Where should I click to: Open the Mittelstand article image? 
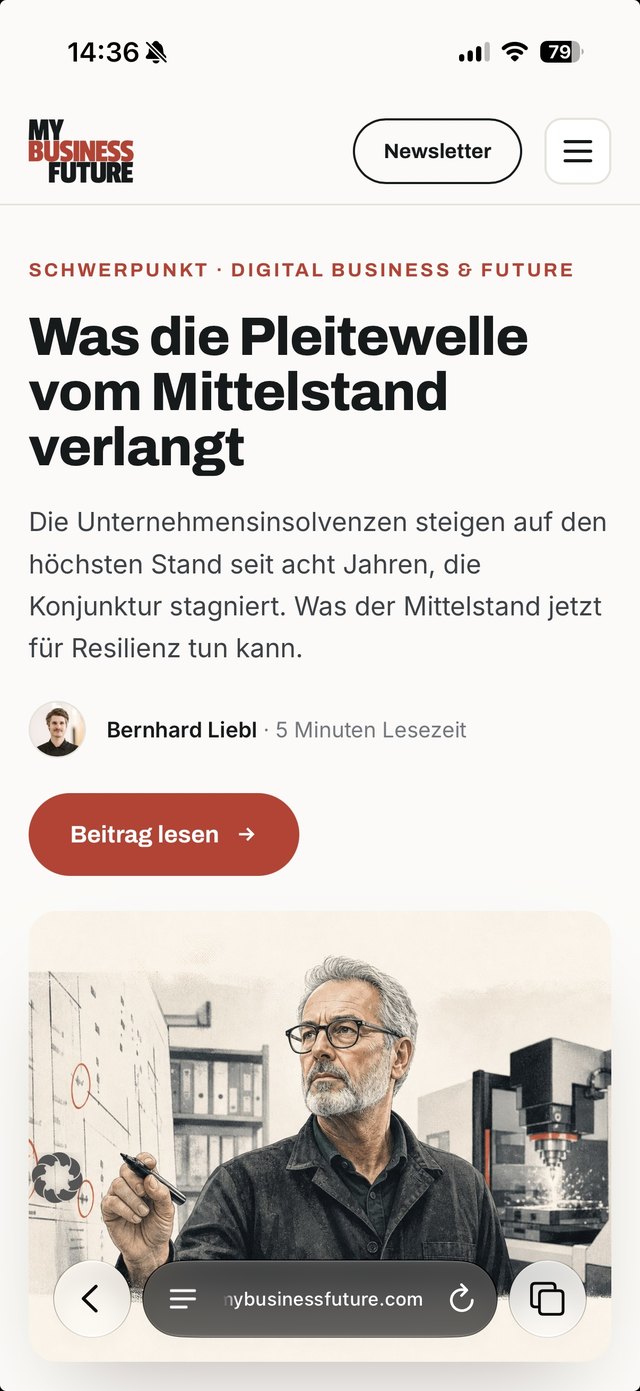pyautogui.click(x=320, y=1135)
